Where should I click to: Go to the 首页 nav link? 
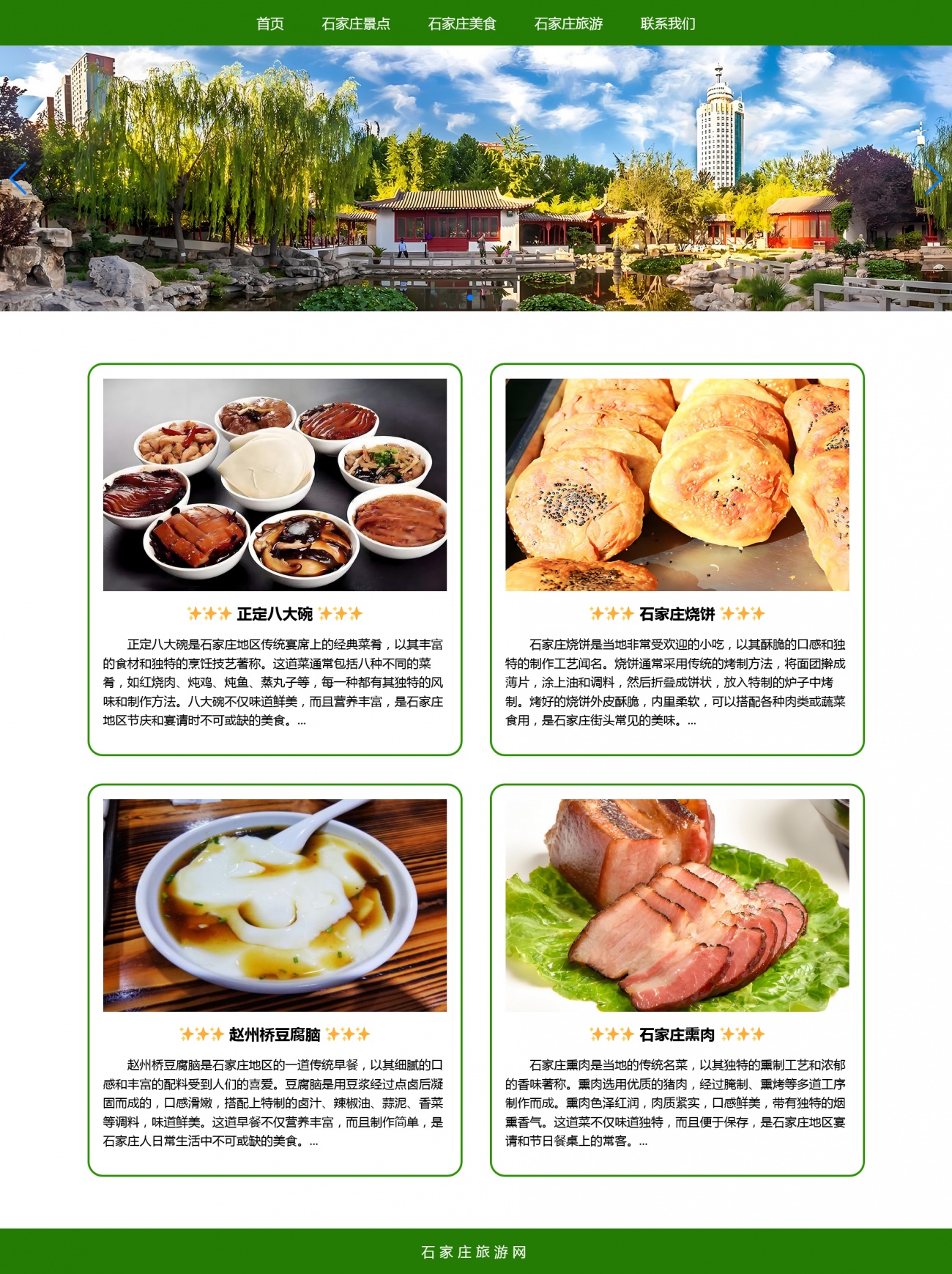(x=270, y=23)
